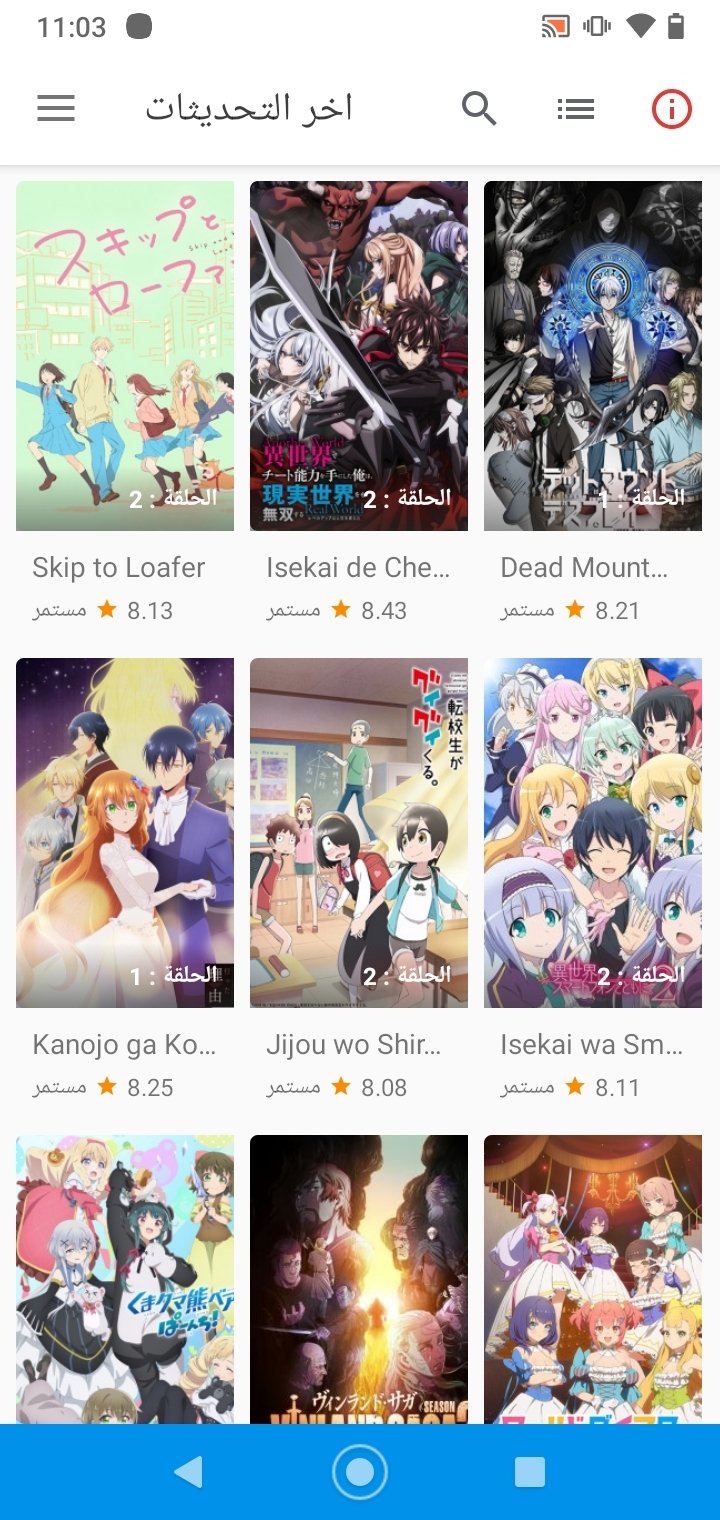Image resolution: width=720 pixels, height=1520 pixels.
Task: Tap the star icon beside Dead Mountain's rating
Action: 573,608
